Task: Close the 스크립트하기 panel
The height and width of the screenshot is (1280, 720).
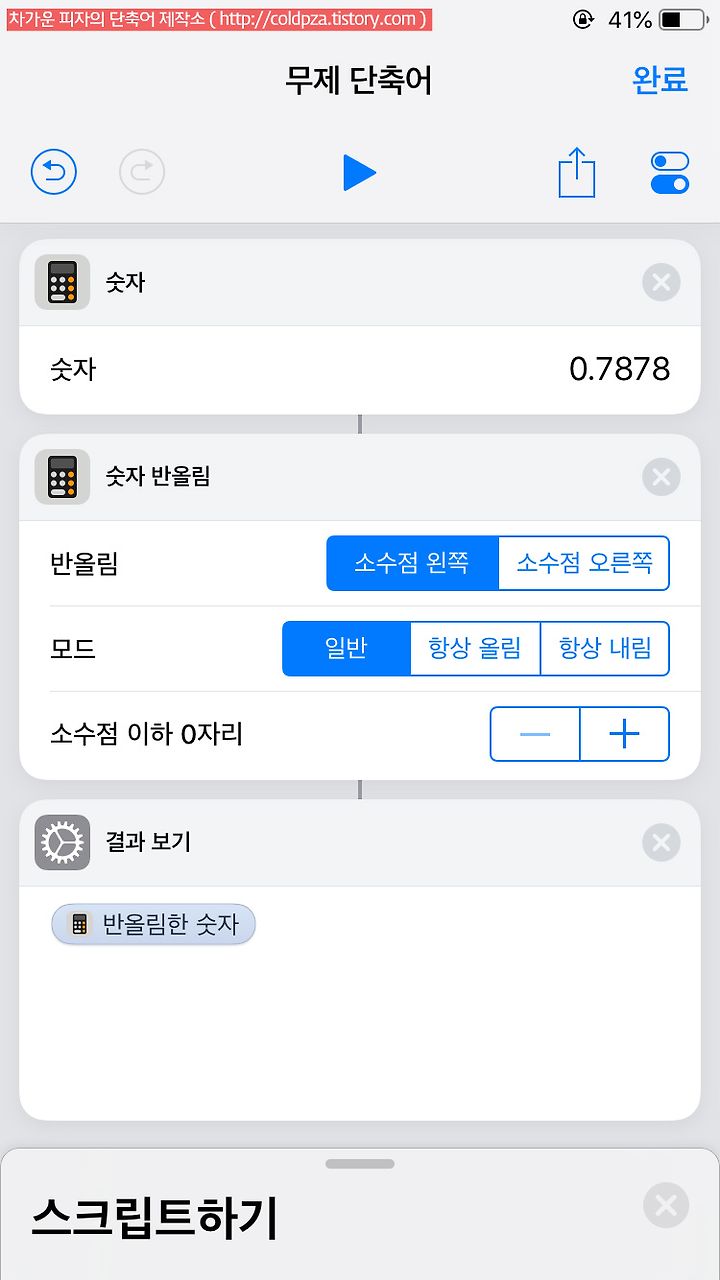Action: 666,1205
